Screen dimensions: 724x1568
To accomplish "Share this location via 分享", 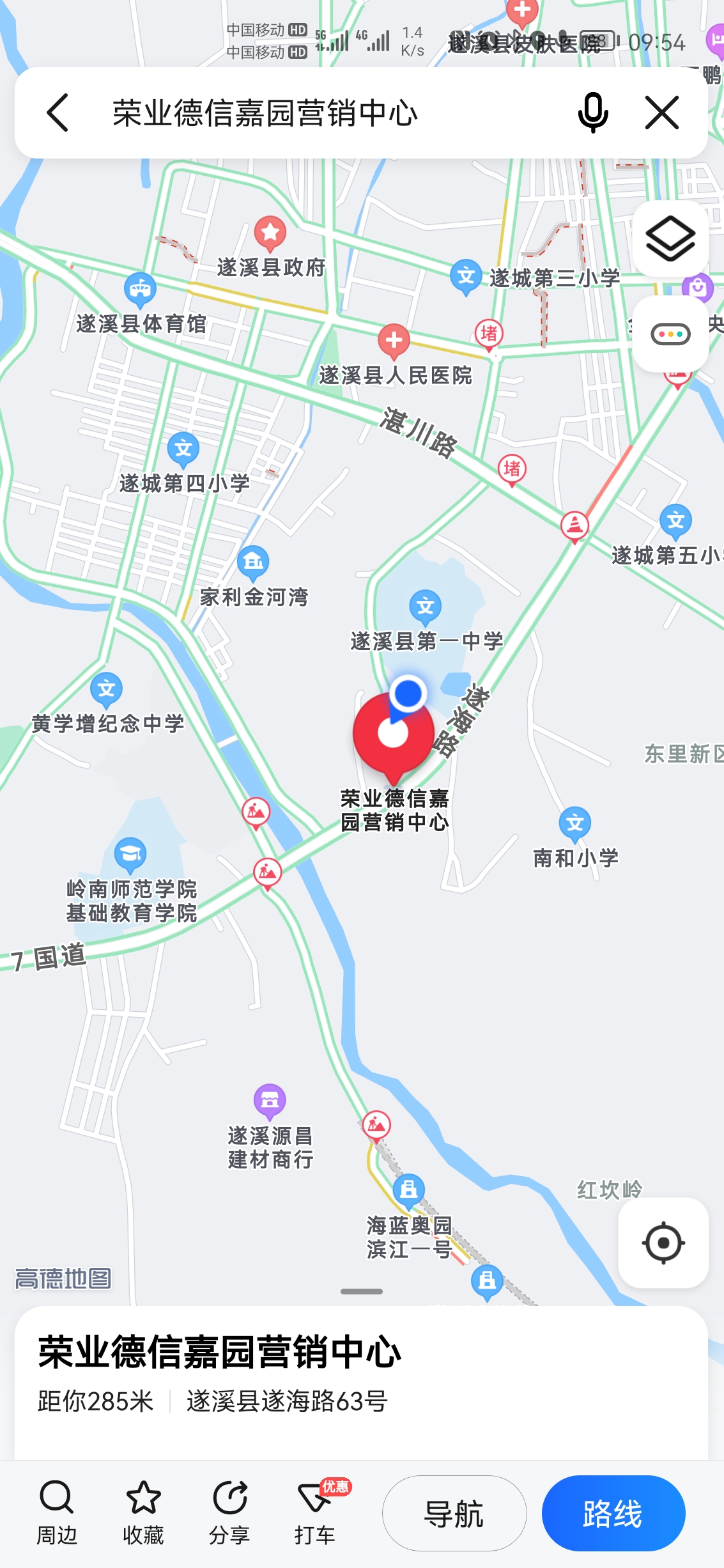I will pos(229,1512).
